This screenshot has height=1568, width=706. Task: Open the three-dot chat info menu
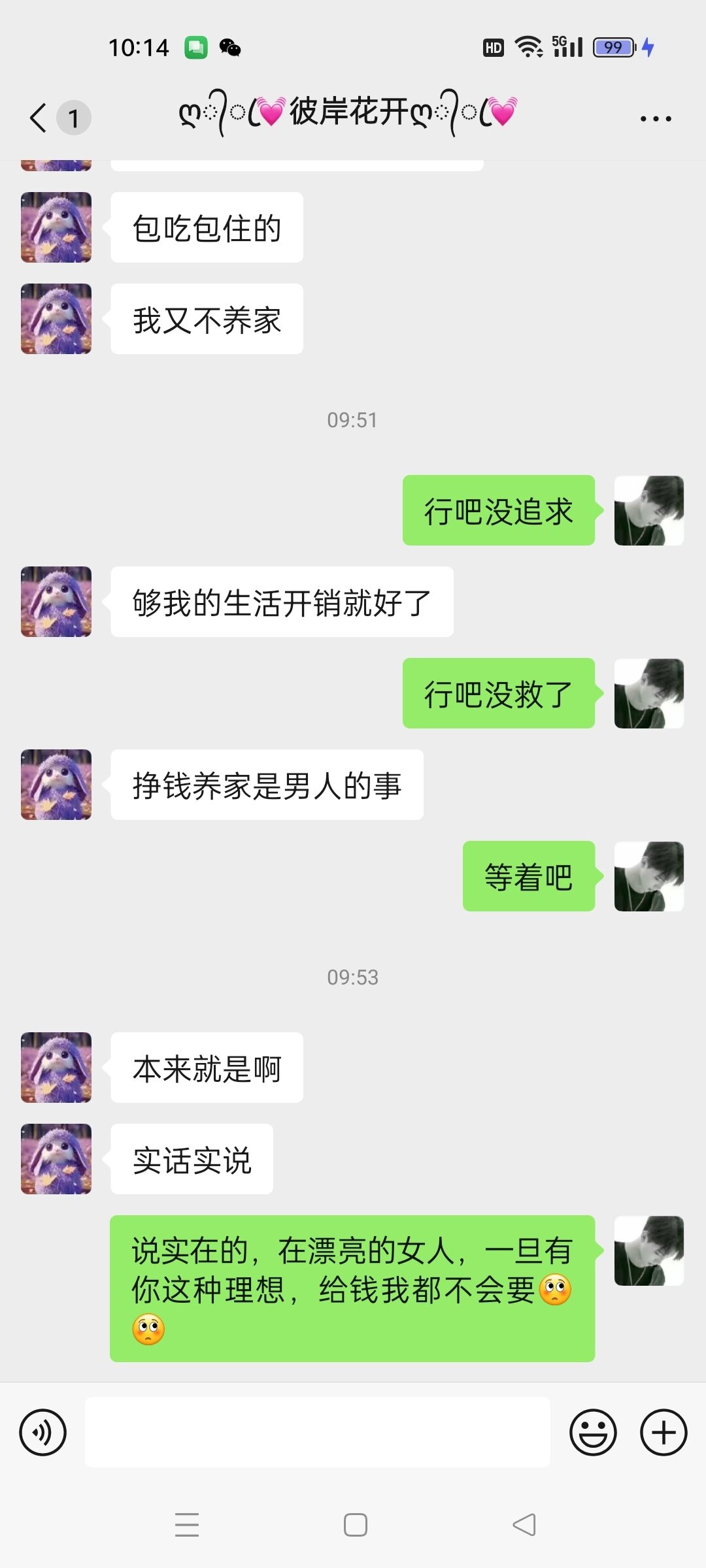pyautogui.click(x=655, y=118)
